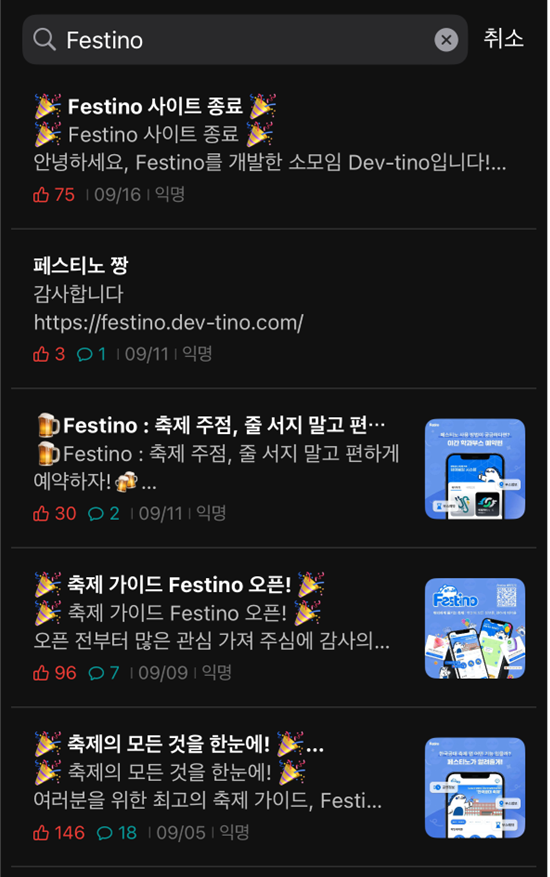Clear the search text with the X icon
The height and width of the screenshot is (877, 550).
coord(446,40)
